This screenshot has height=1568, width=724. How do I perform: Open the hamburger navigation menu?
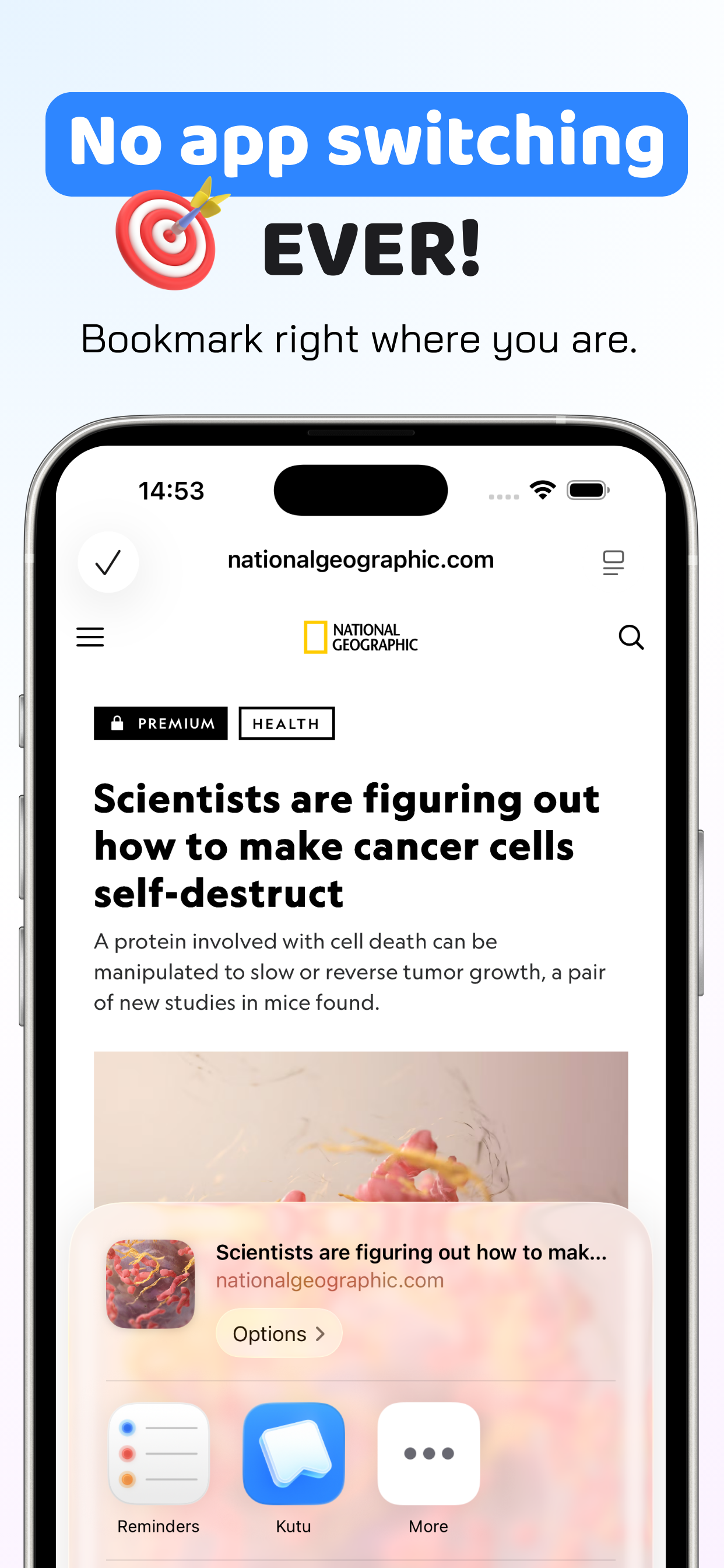click(90, 636)
